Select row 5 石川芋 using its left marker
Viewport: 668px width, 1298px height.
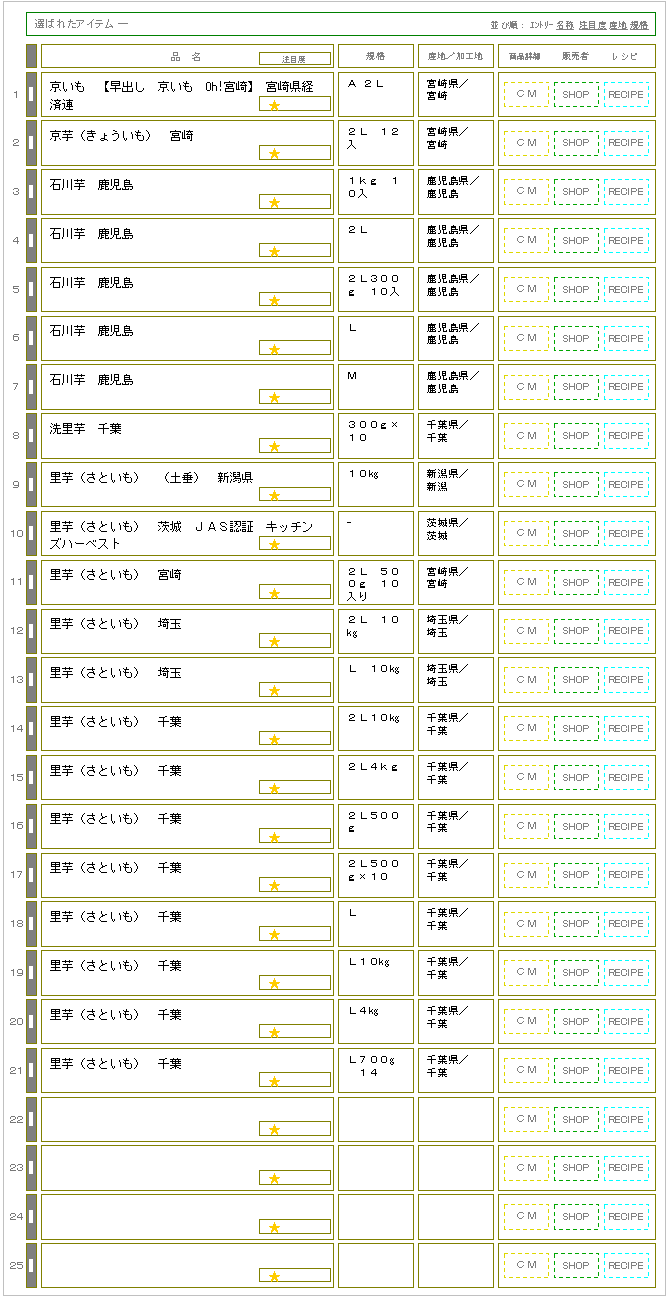coord(31,290)
